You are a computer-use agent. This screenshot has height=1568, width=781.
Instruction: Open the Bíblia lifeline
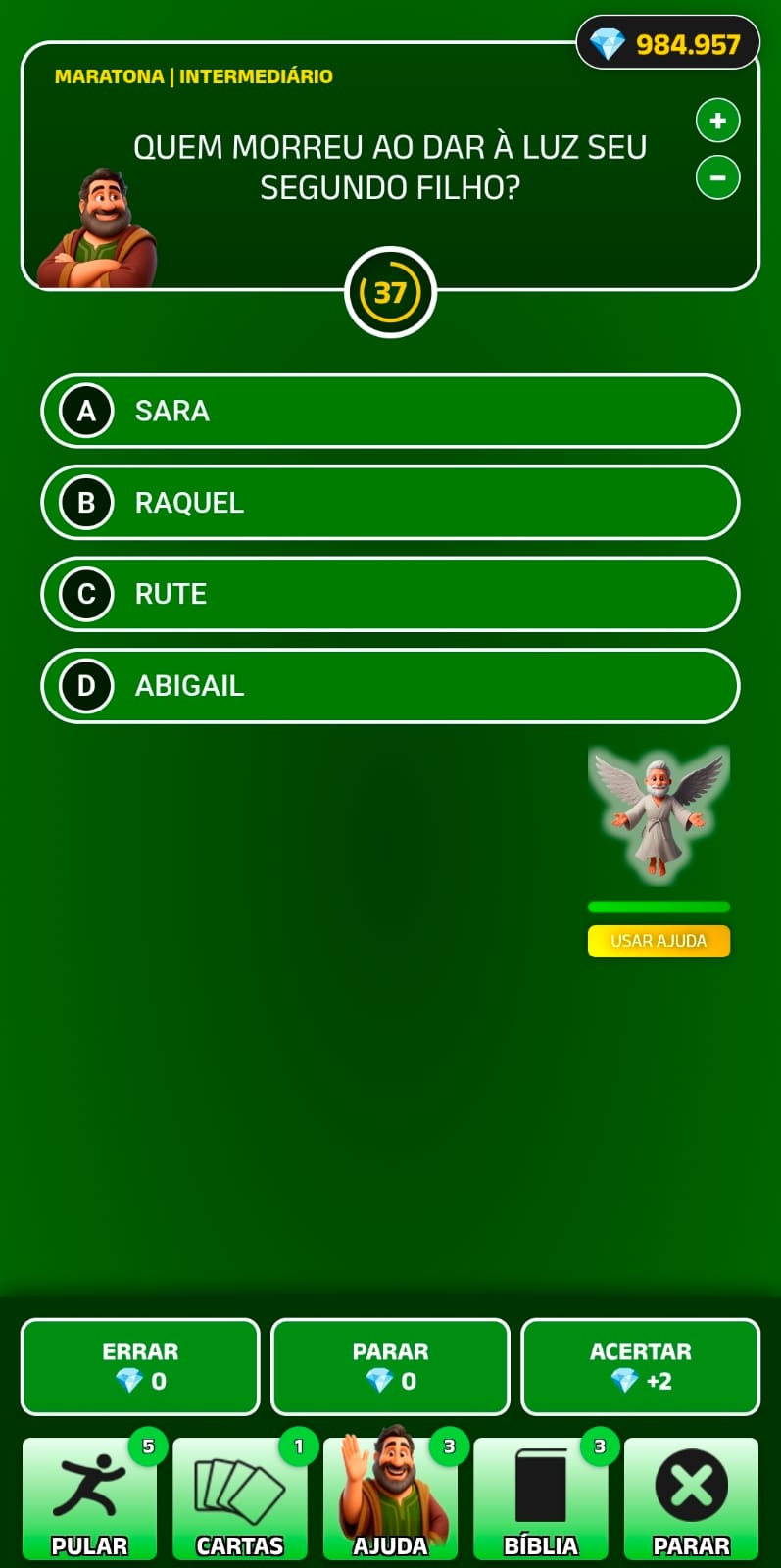(x=540, y=1497)
